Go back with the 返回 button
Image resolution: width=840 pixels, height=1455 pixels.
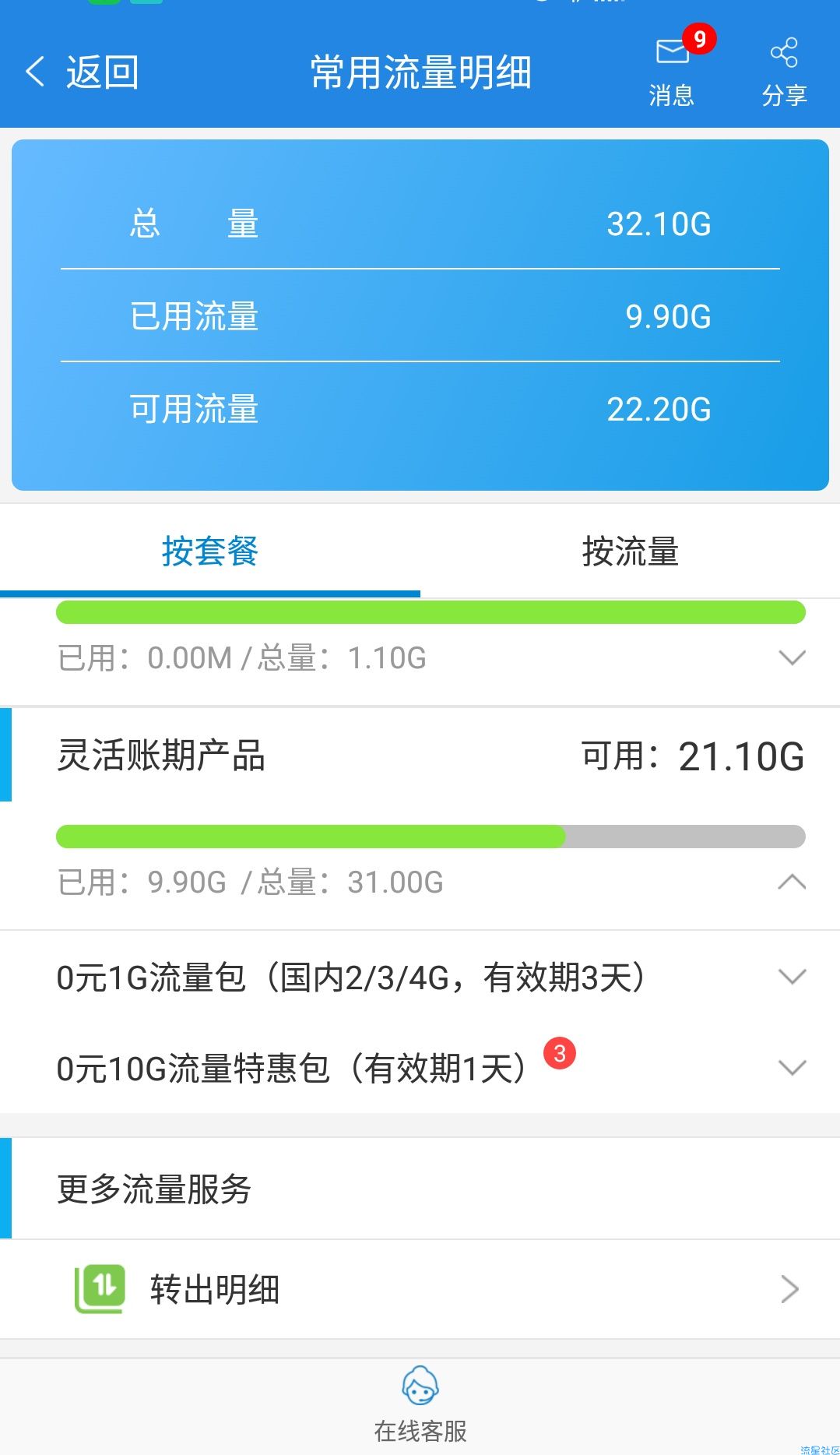pos(82,72)
